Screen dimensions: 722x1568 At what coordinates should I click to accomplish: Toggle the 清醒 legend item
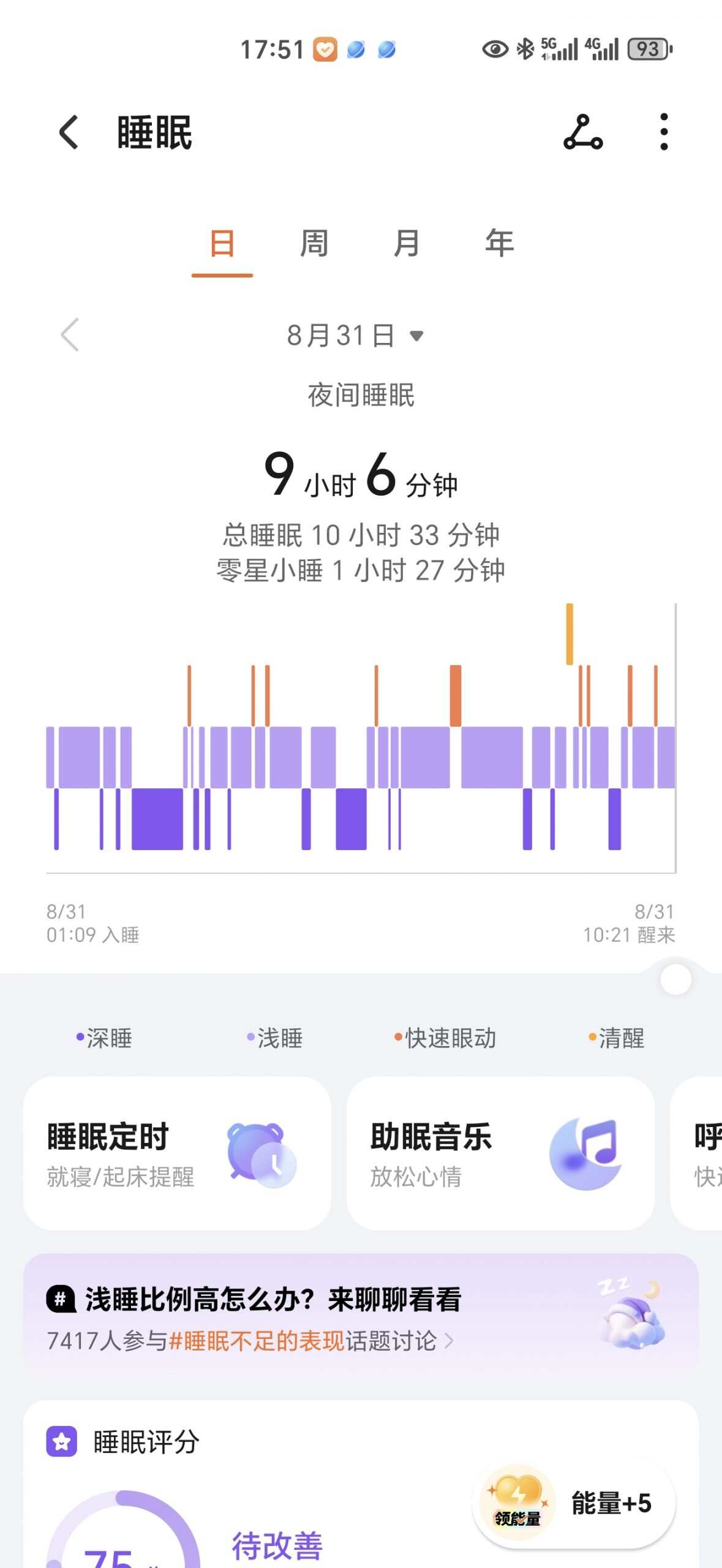tap(620, 1037)
